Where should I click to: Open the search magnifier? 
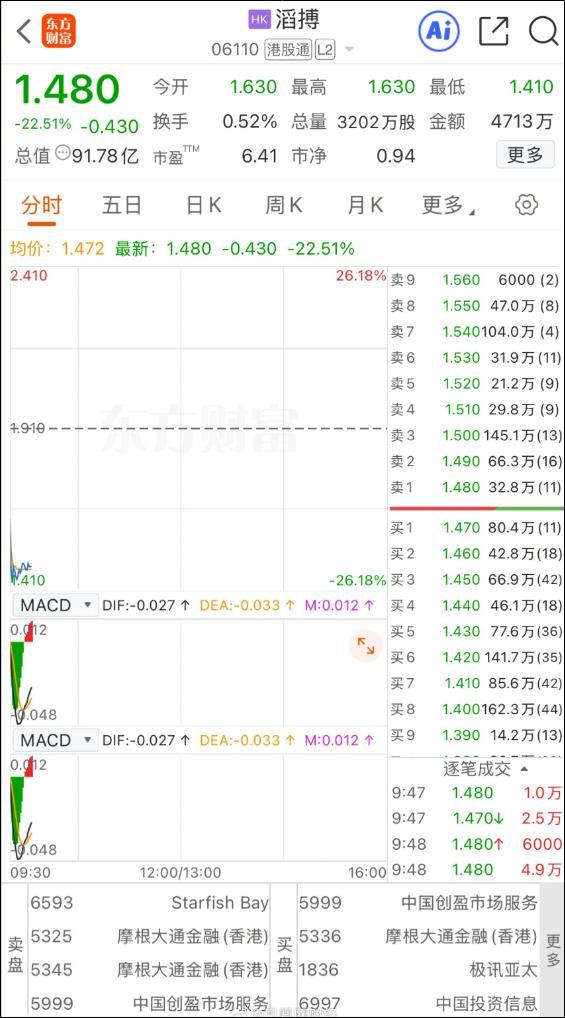[543, 31]
